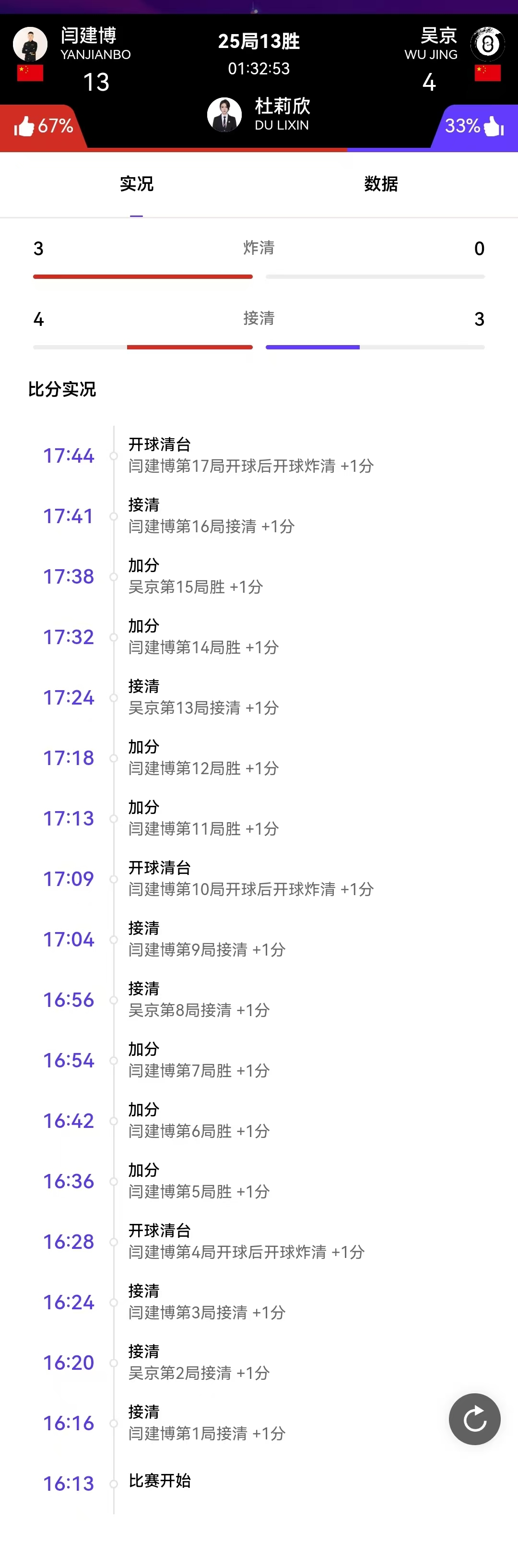View referee 杜莉欣's avatar
The width and height of the screenshot is (518, 1568).
coord(224,114)
